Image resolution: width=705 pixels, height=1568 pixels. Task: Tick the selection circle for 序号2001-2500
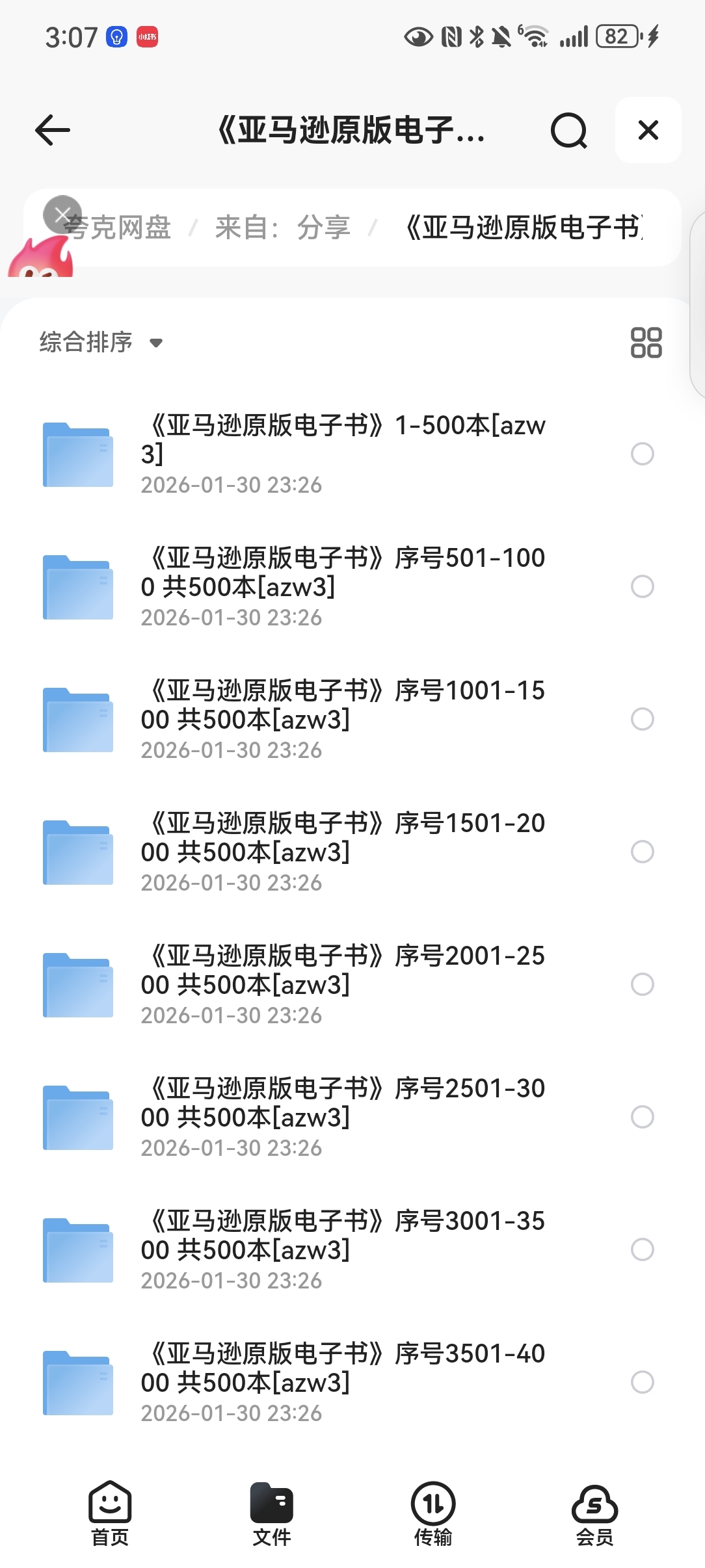coord(642,984)
